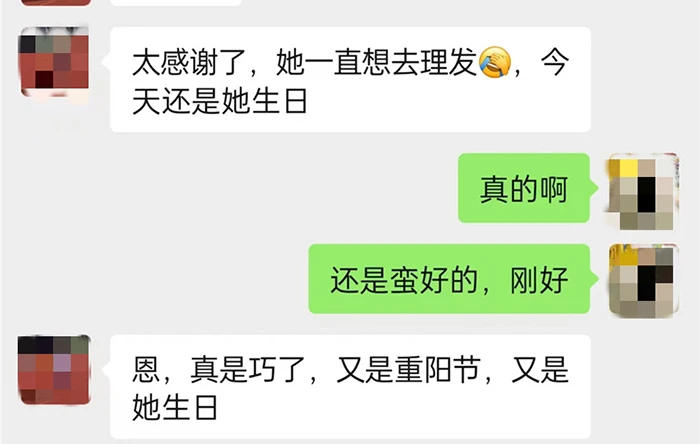This screenshot has width=700, height=444.
Task: Open avatar beside the 太感谢了 message
Action: [x=54, y=62]
